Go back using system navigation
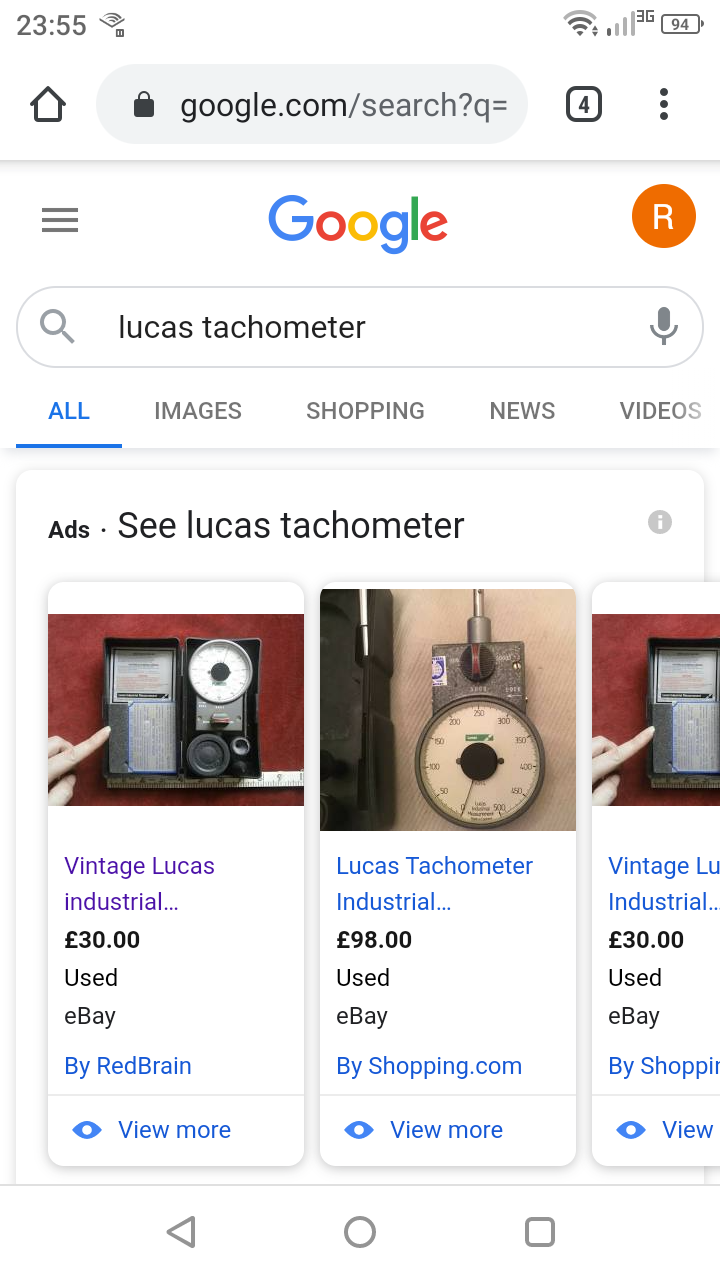 coord(181,1232)
